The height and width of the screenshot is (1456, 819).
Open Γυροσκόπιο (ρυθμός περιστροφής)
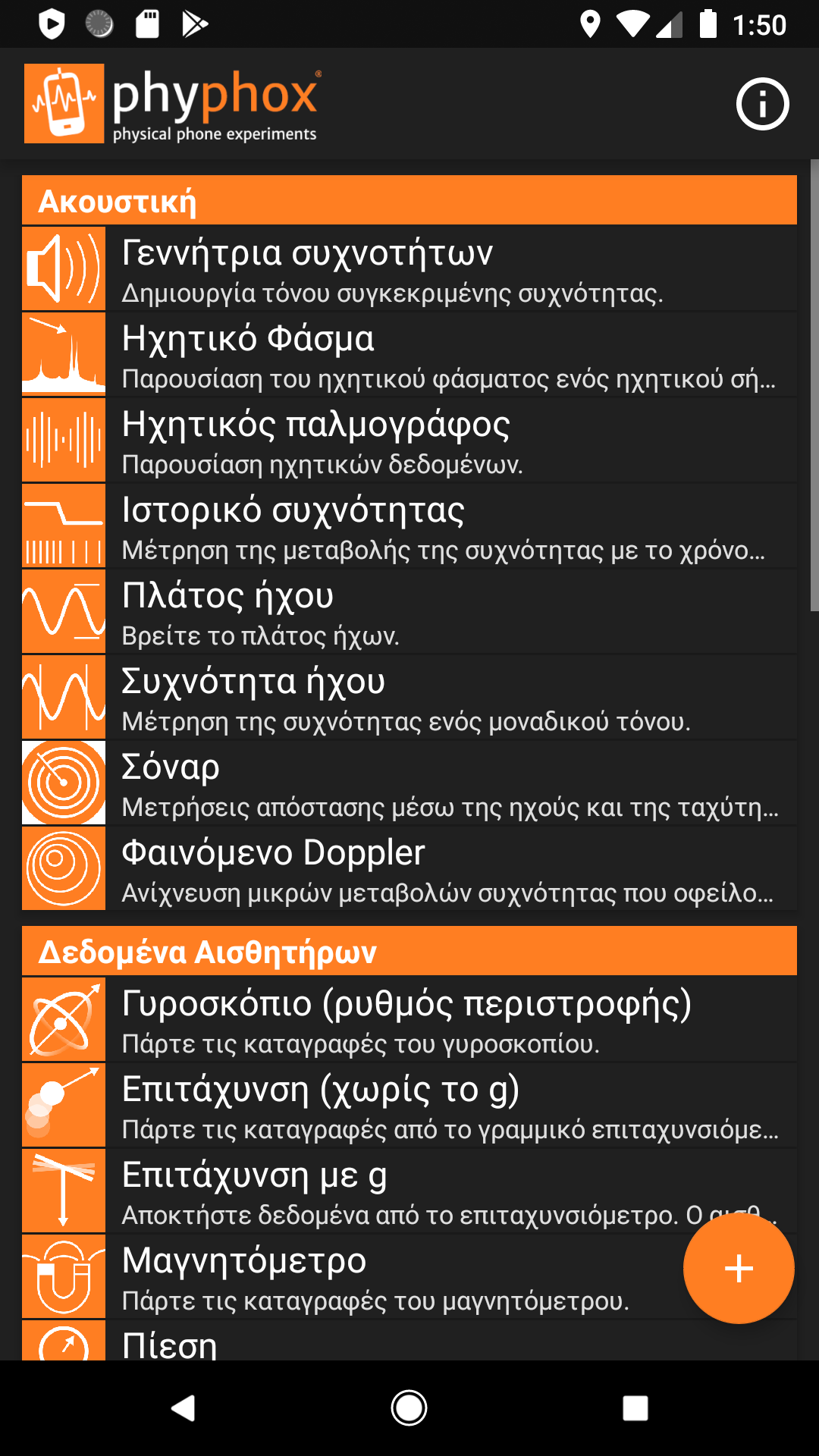click(409, 1020)
